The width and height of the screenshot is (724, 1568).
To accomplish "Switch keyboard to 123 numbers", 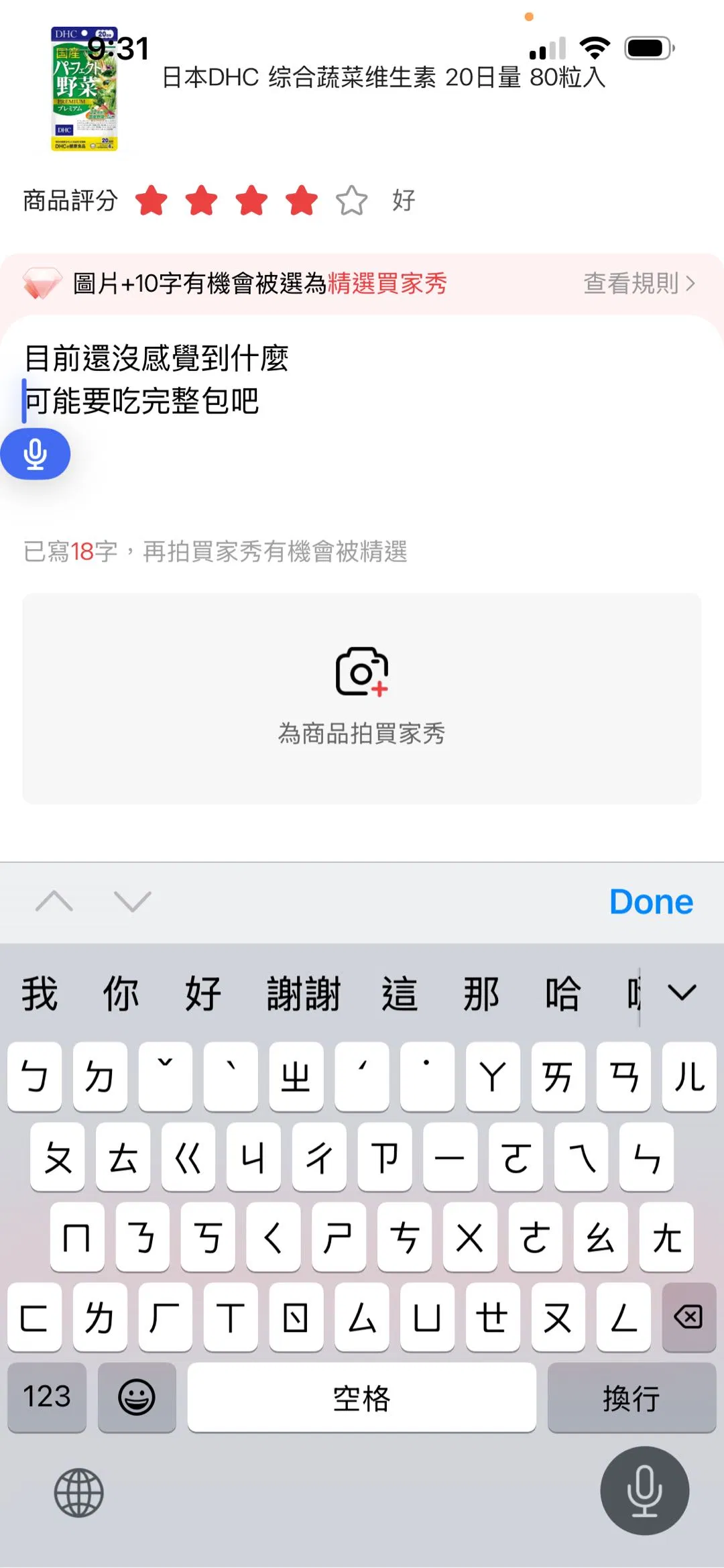I will (x=47, y=1398).
